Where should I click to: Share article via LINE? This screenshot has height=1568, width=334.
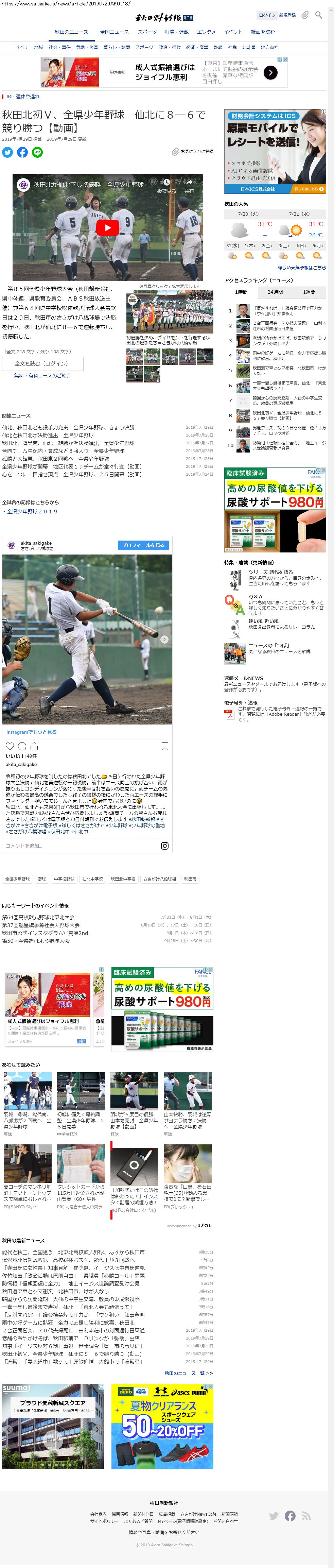[x=38, y=152]
